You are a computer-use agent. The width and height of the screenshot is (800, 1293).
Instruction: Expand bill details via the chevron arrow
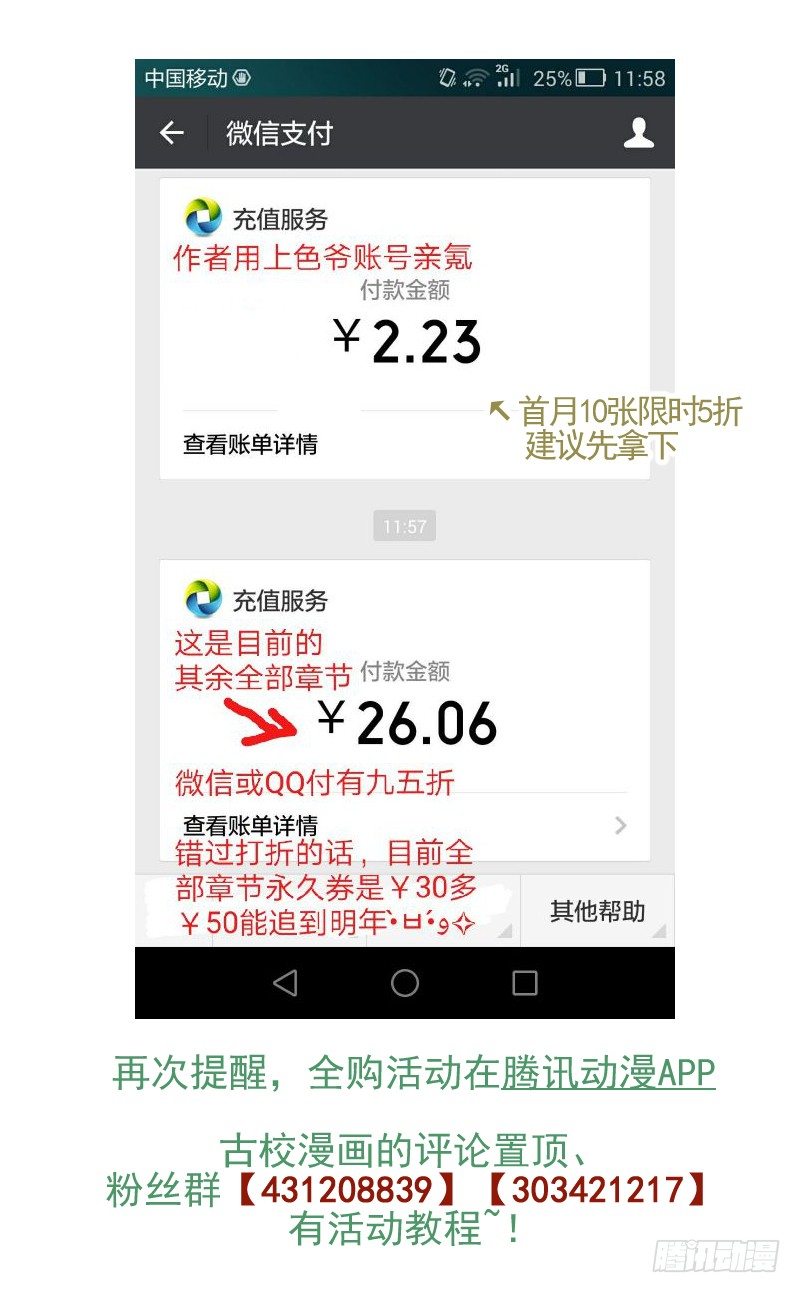[x=621, y=825]
